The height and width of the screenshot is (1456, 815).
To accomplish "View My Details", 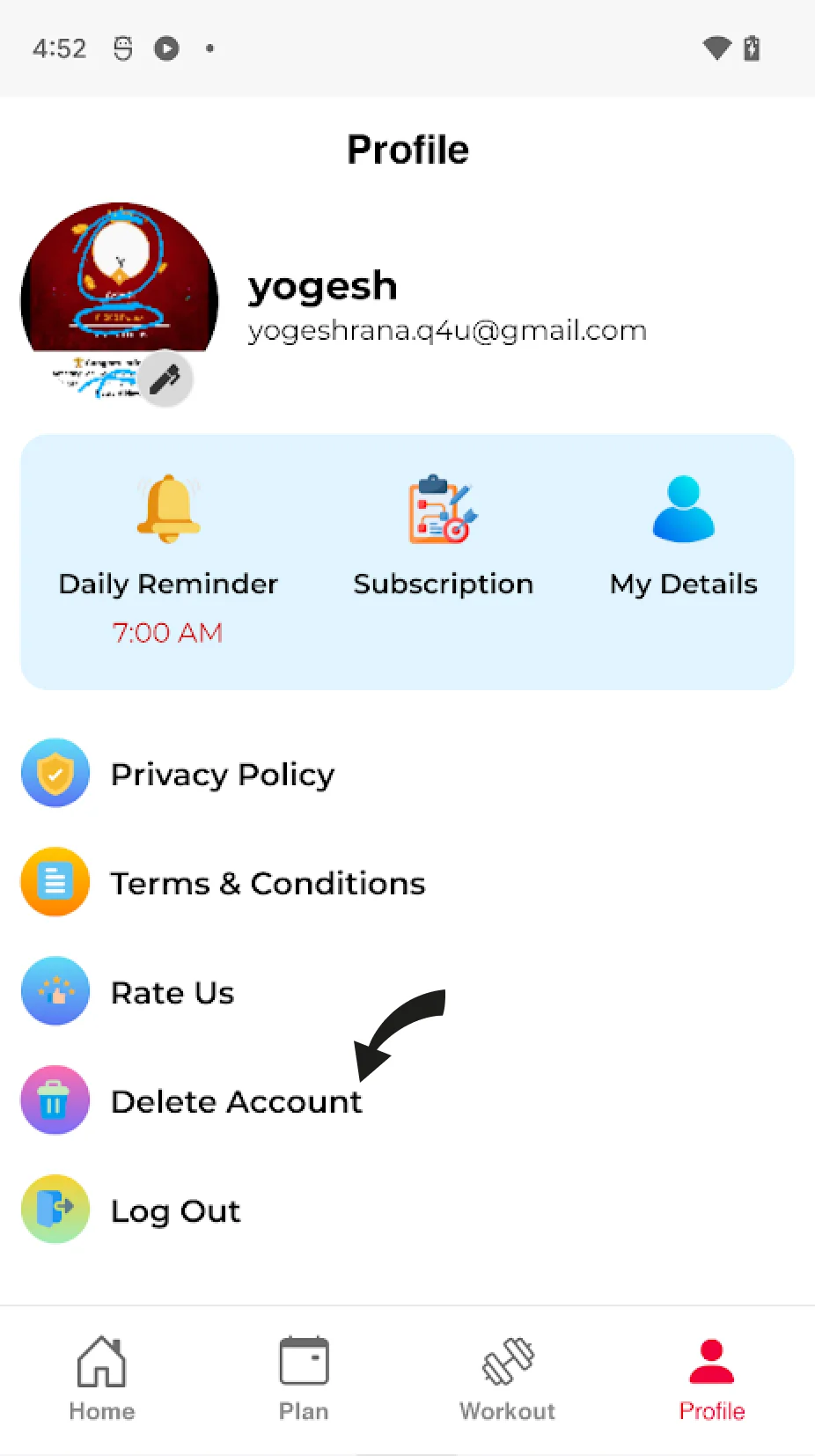I will coord(684,536).
